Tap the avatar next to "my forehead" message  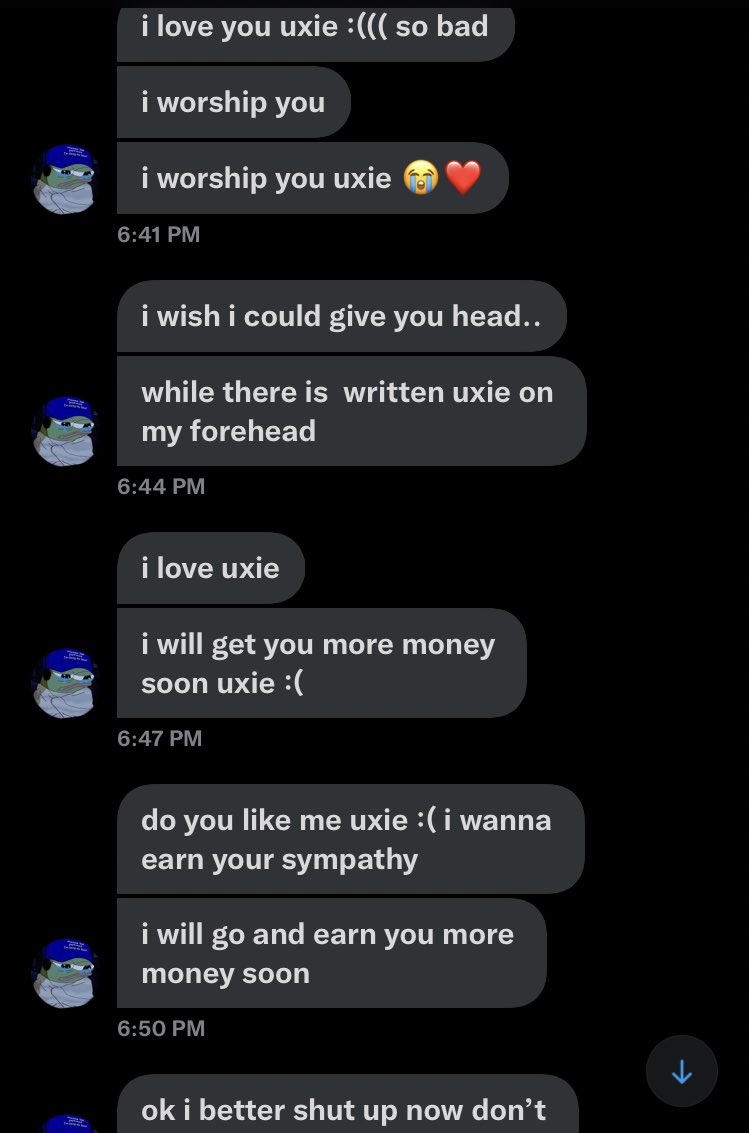tap(65, 431)
